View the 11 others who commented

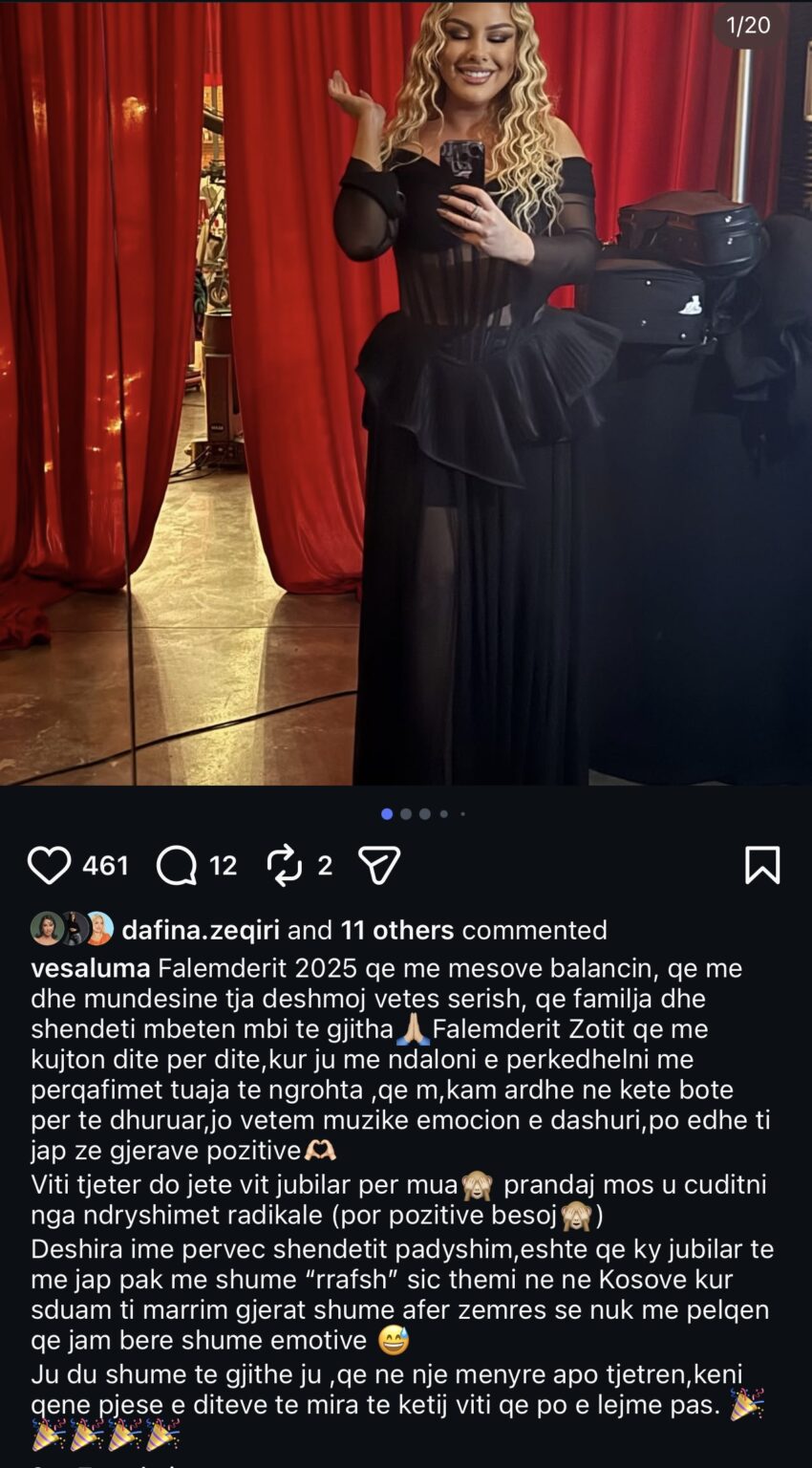[x=397, y=930]
